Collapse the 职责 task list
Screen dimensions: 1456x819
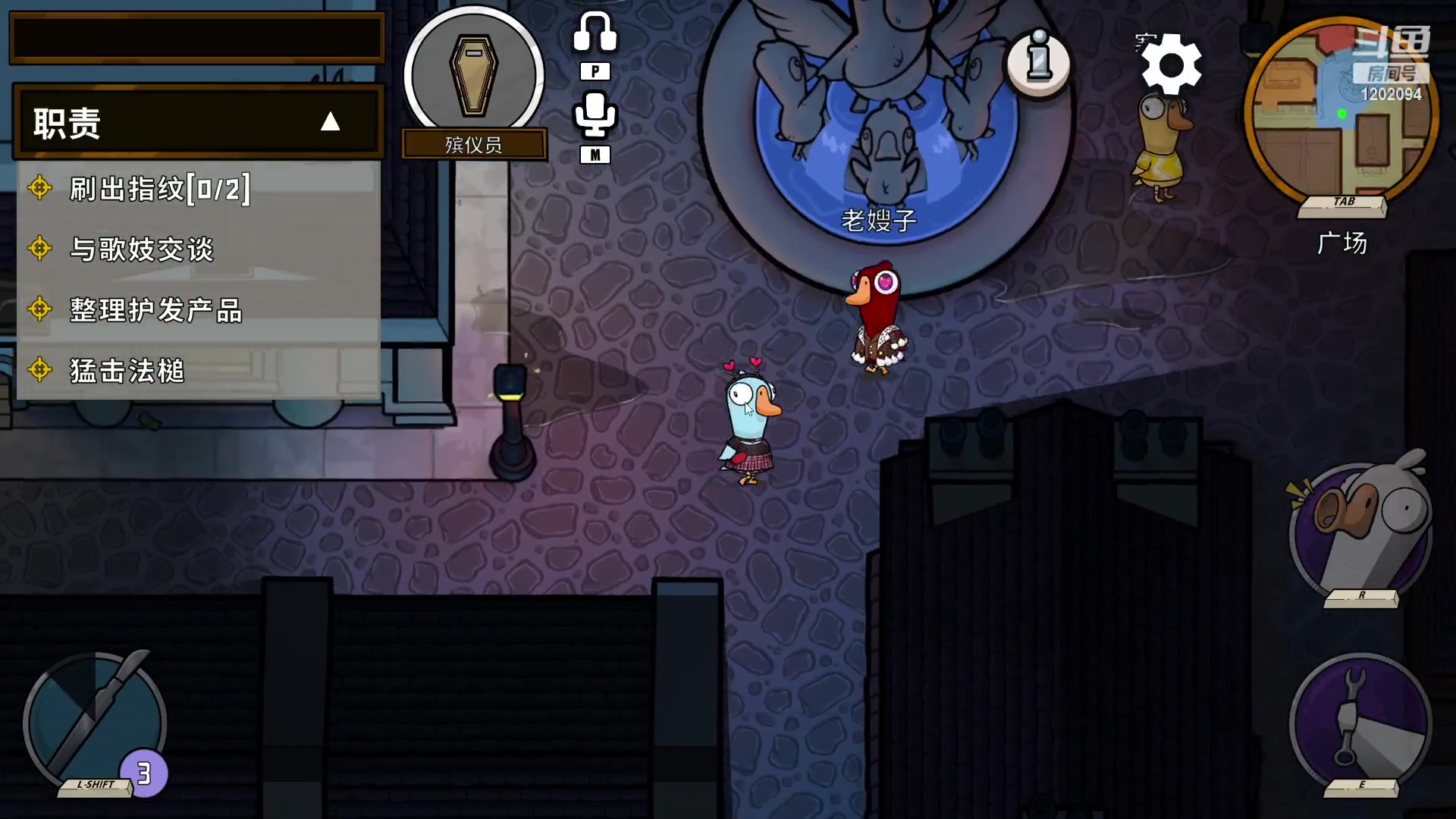click(330, 121)
